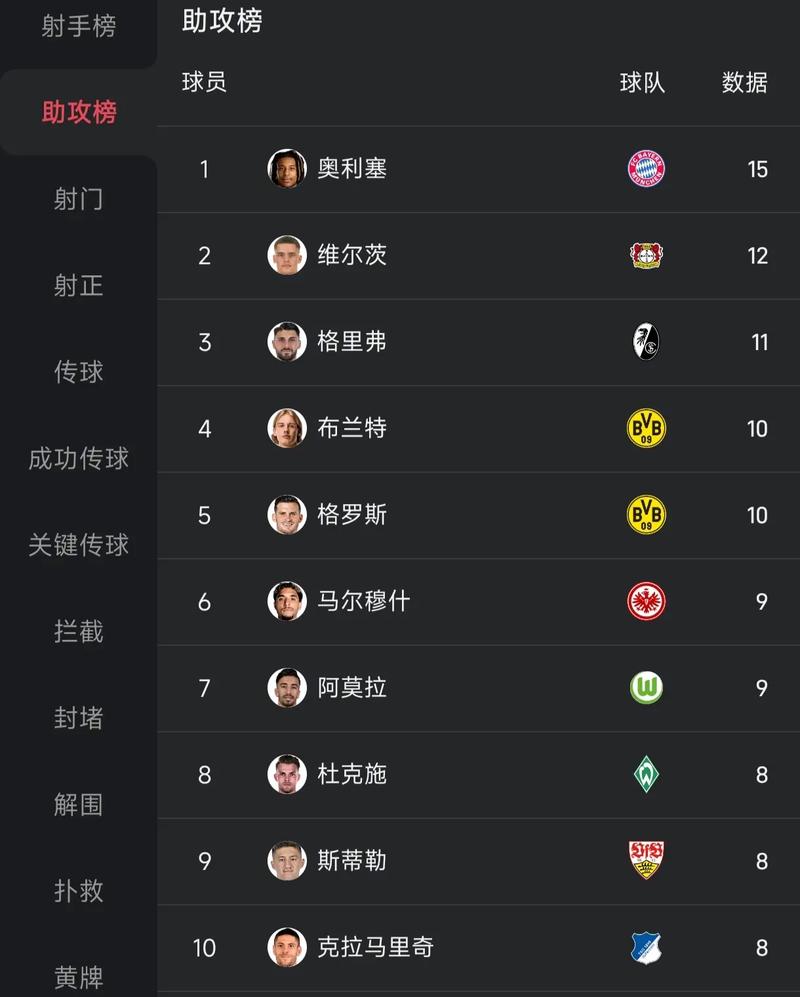Click the Stuttgart crest next to 斯蒂勒

[x=645, y=862]
